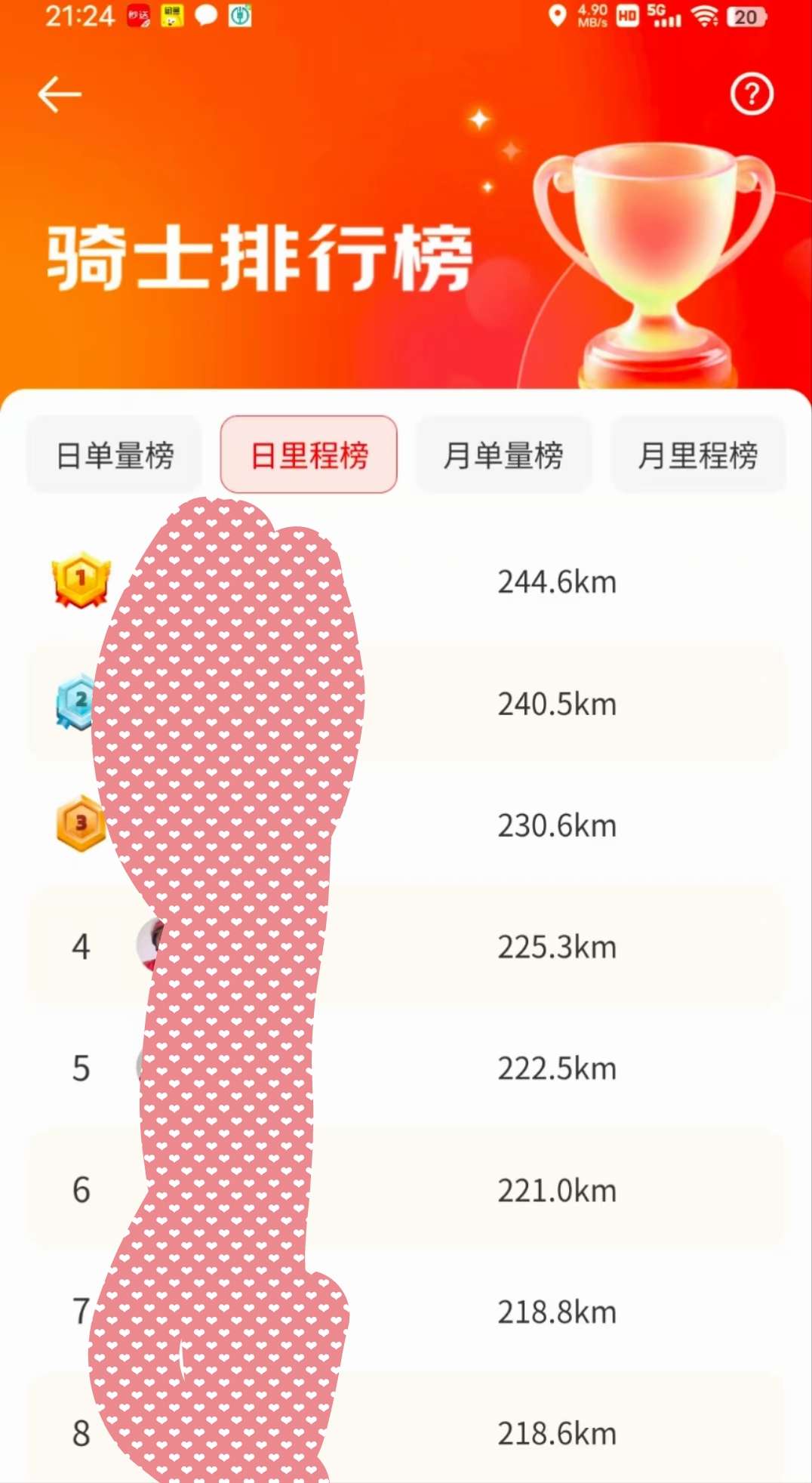
Task: Open the 月里程榜 tab
Action: tap(698, 455)
